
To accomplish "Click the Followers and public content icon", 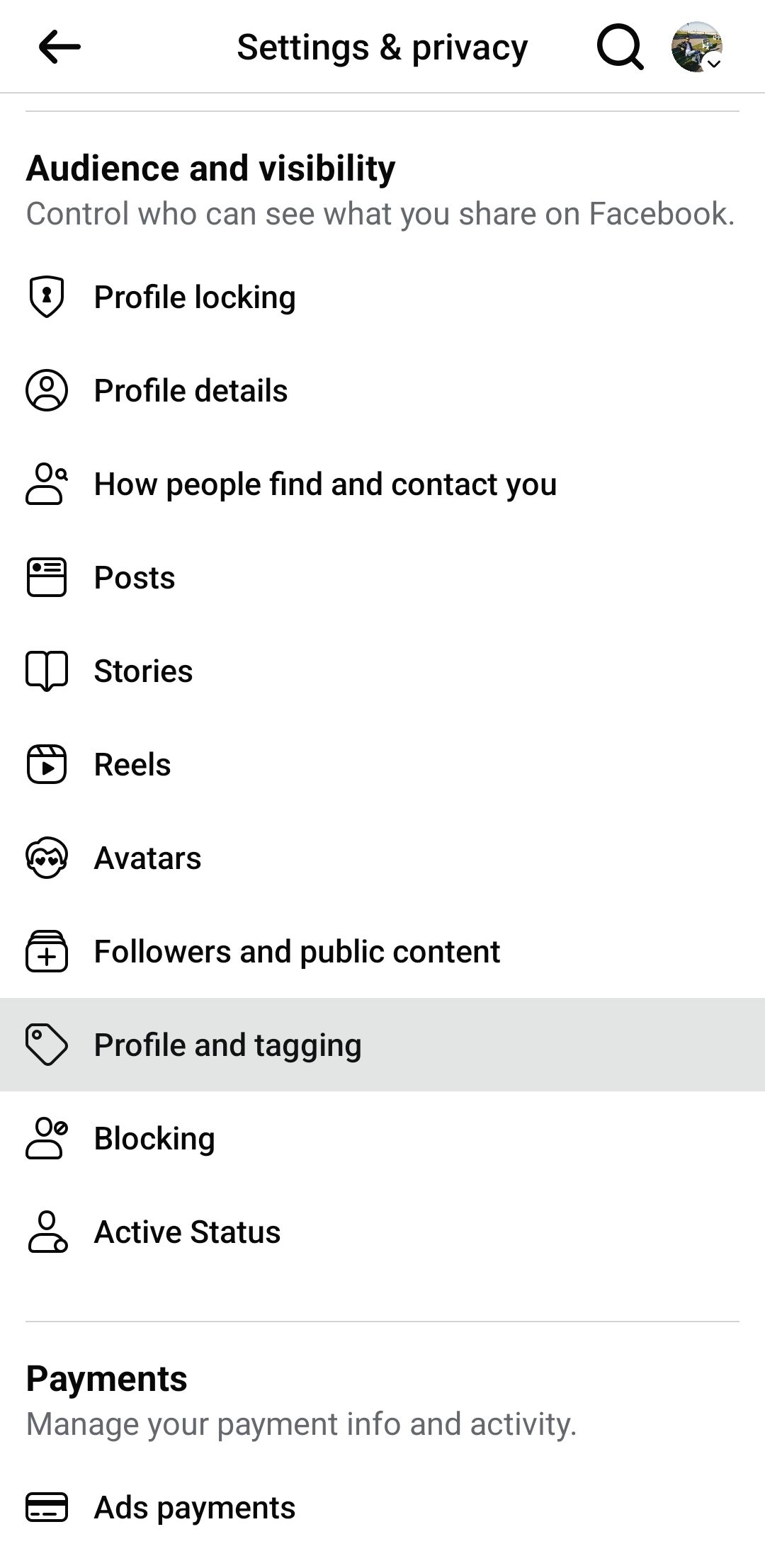I will click(x=46, y=952).
